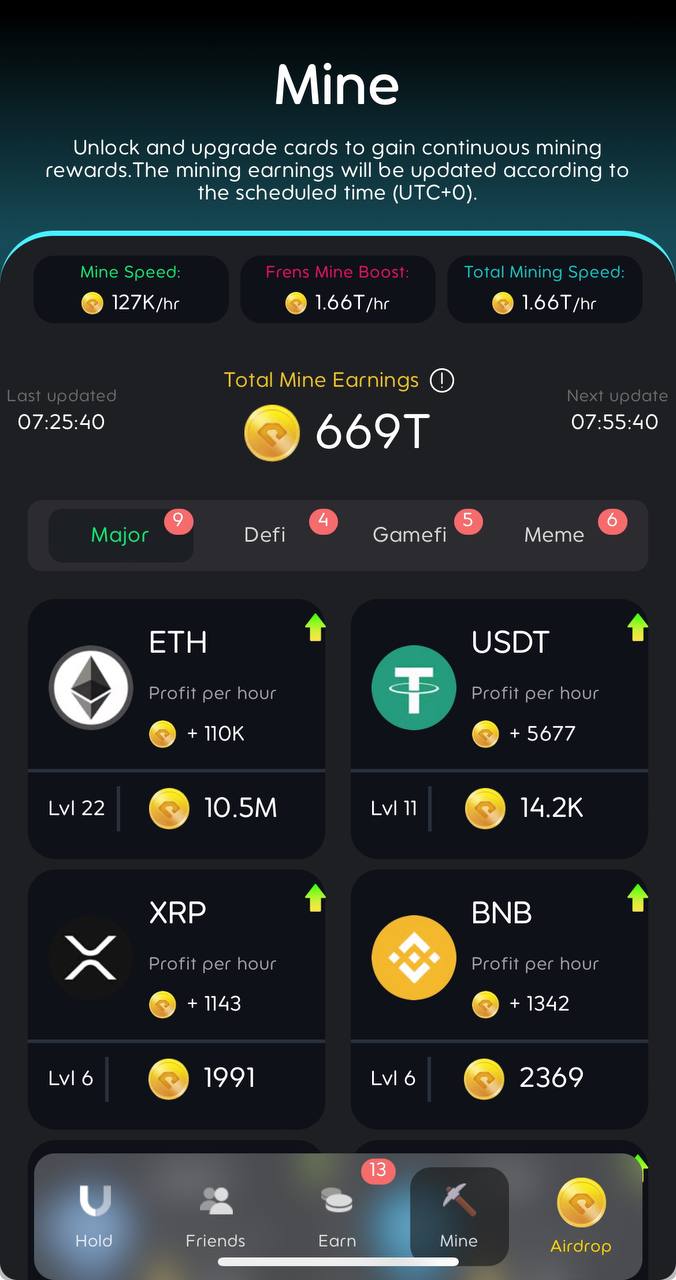
Task: Open the USDT mining card
Action: 499,728
